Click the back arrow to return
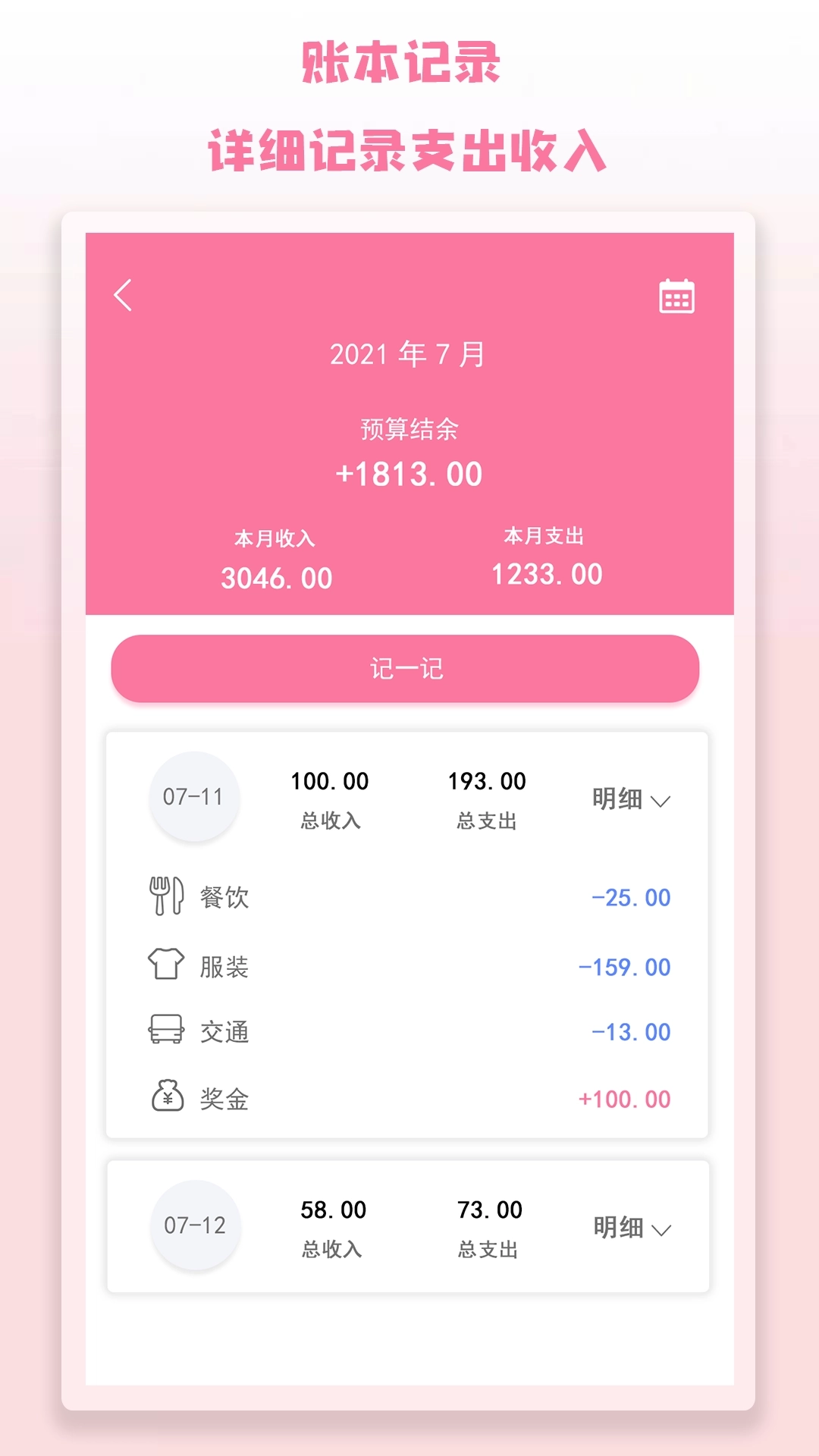Image resolution: width=819 pixels, height=1456 pixels. pos(124,297)
